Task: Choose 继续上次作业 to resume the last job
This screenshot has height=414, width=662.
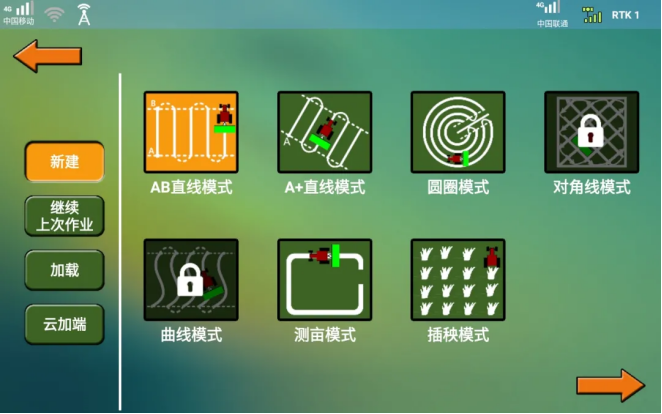Action: [65, 216]
